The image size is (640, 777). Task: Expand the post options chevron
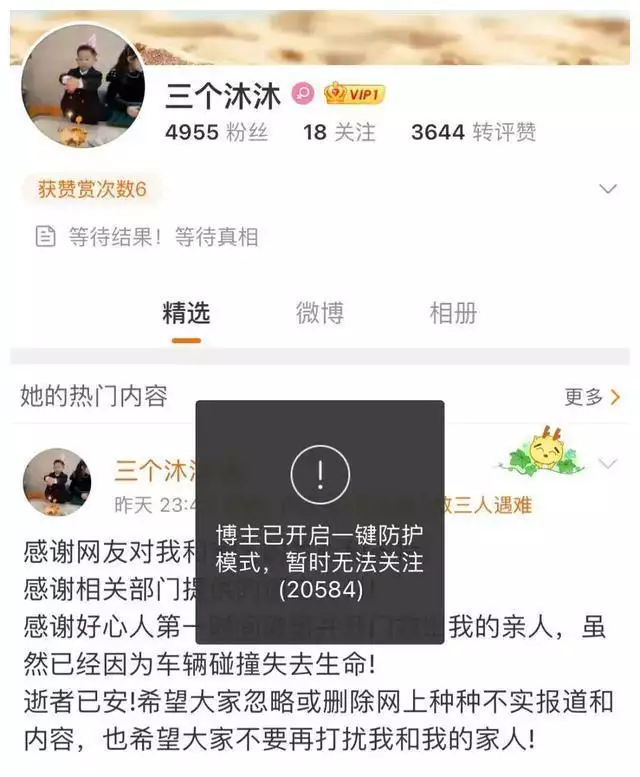coord(607,463)
